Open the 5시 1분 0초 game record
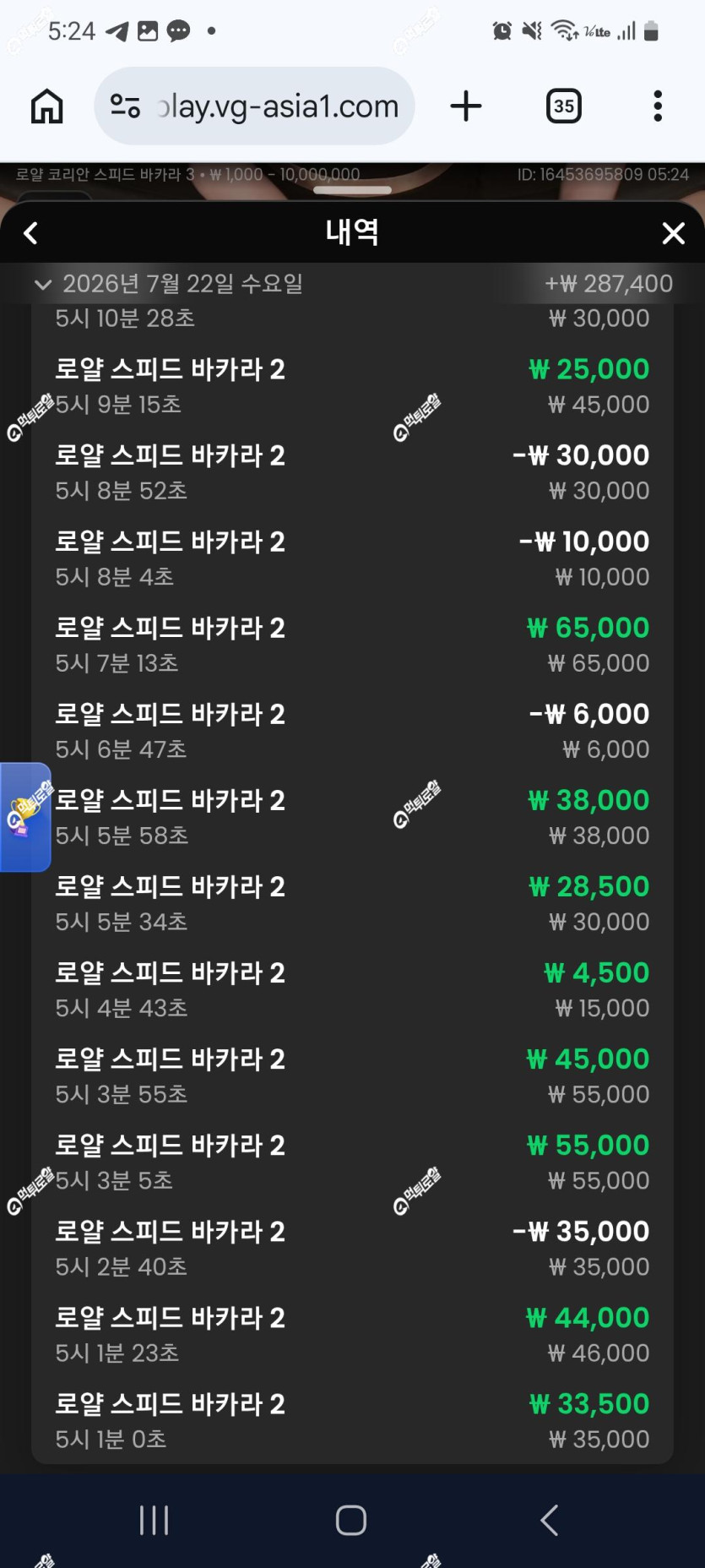The width and height of the screenshot is (705, 1568). click(352, 1420)
